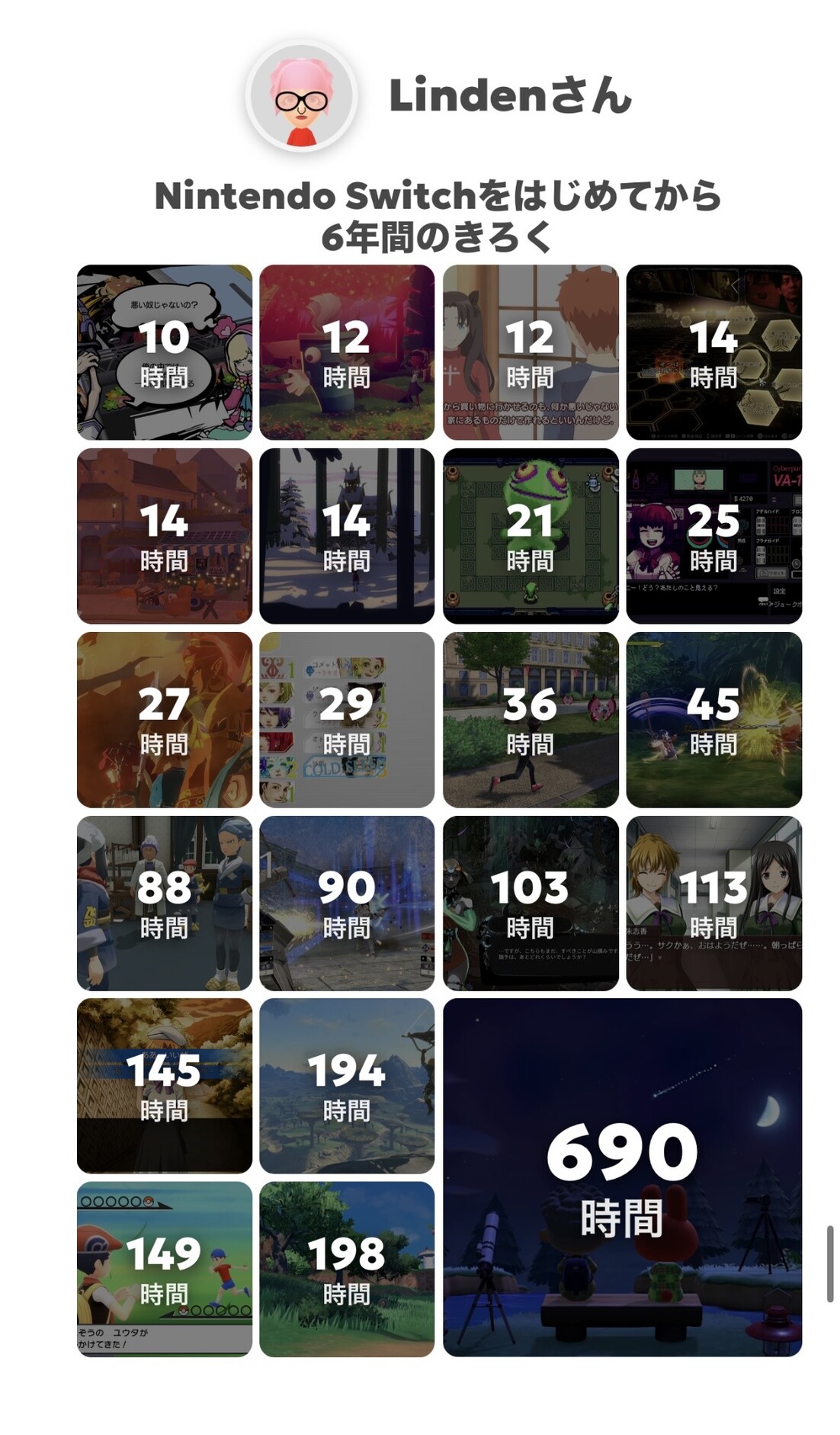Select the 29時間 game tile
Viewport: 840px width, 1435px height.
[x=347, y=719]
